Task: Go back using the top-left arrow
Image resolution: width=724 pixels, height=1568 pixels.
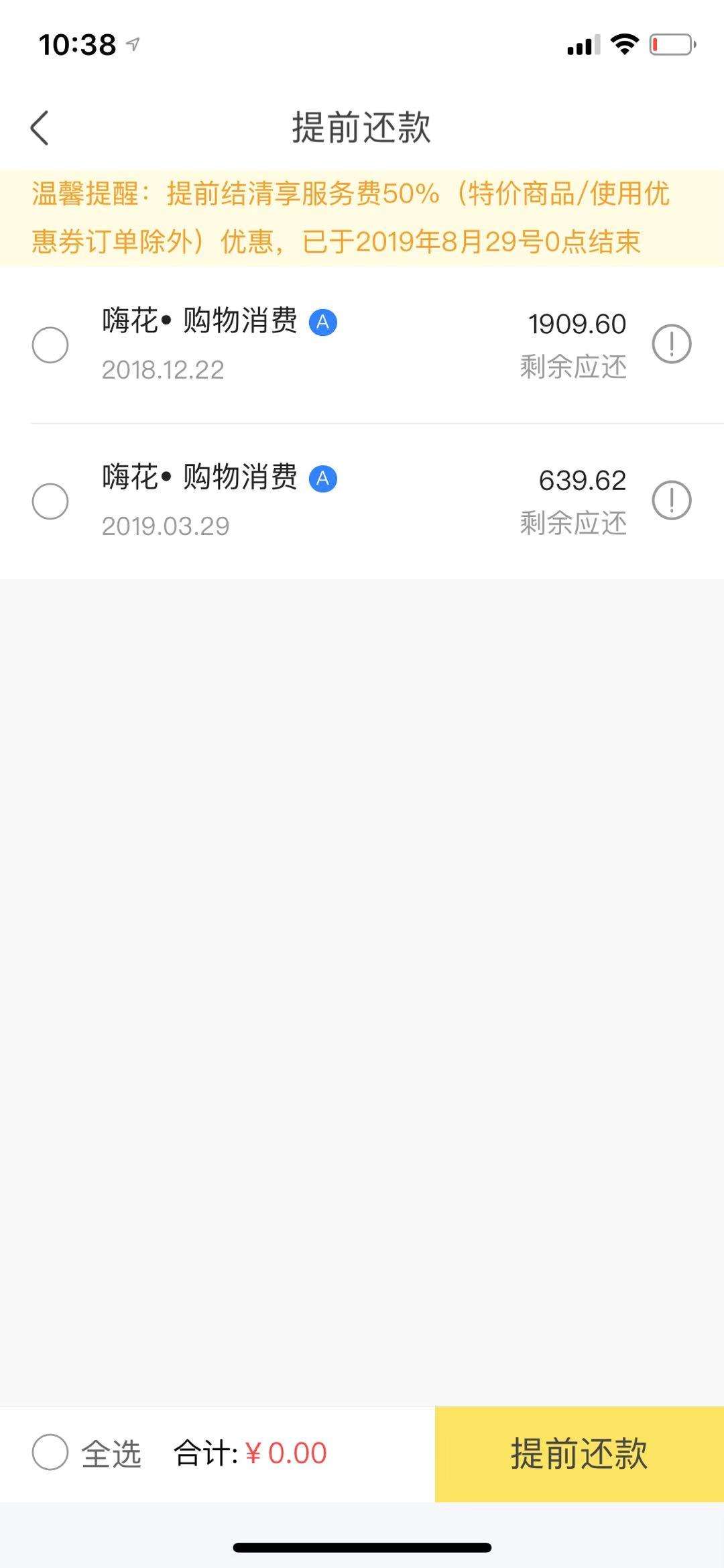Action: pyautogui.click(x=40, y=127)
